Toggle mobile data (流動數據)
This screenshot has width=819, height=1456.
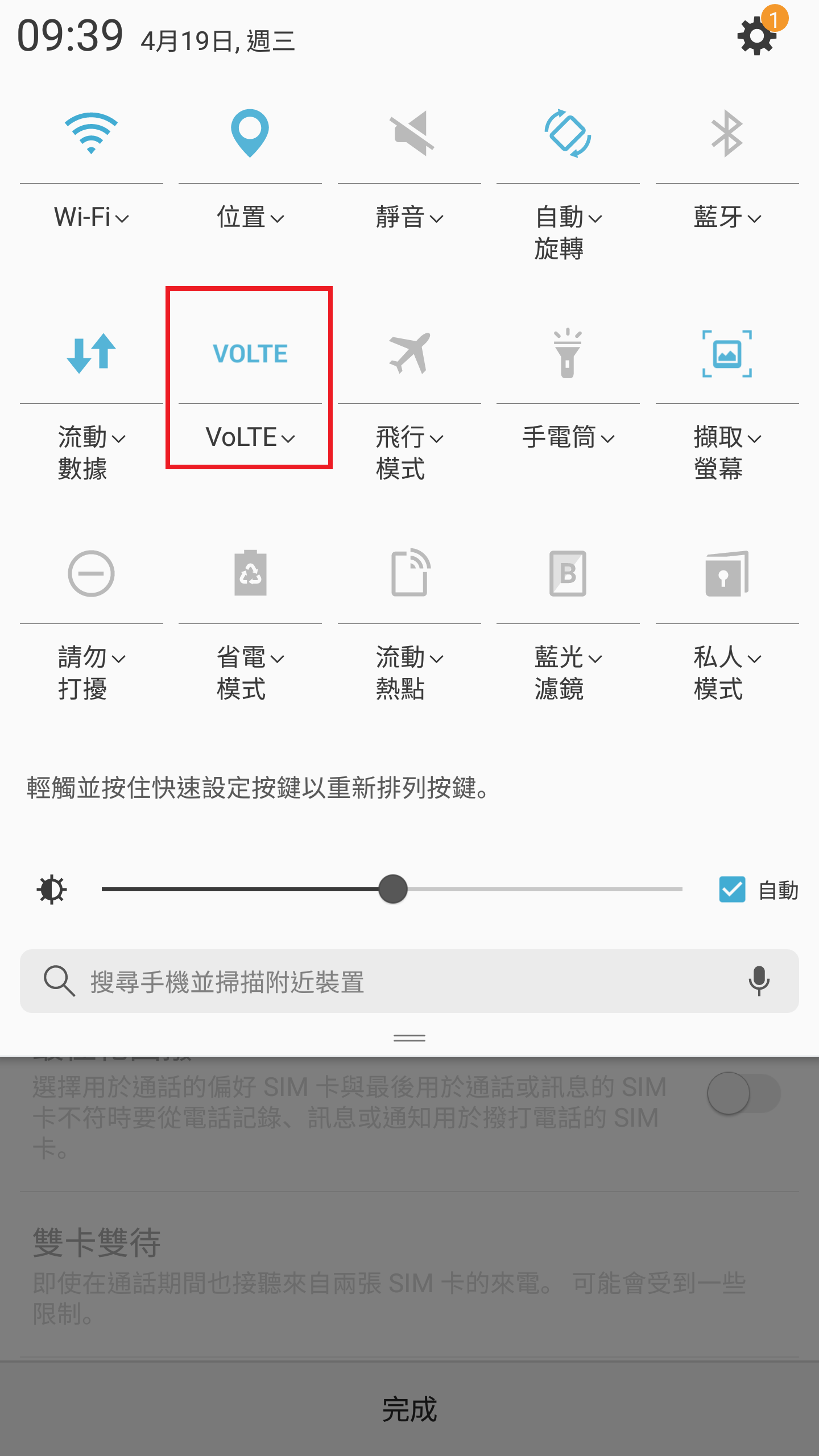(91, 353)
